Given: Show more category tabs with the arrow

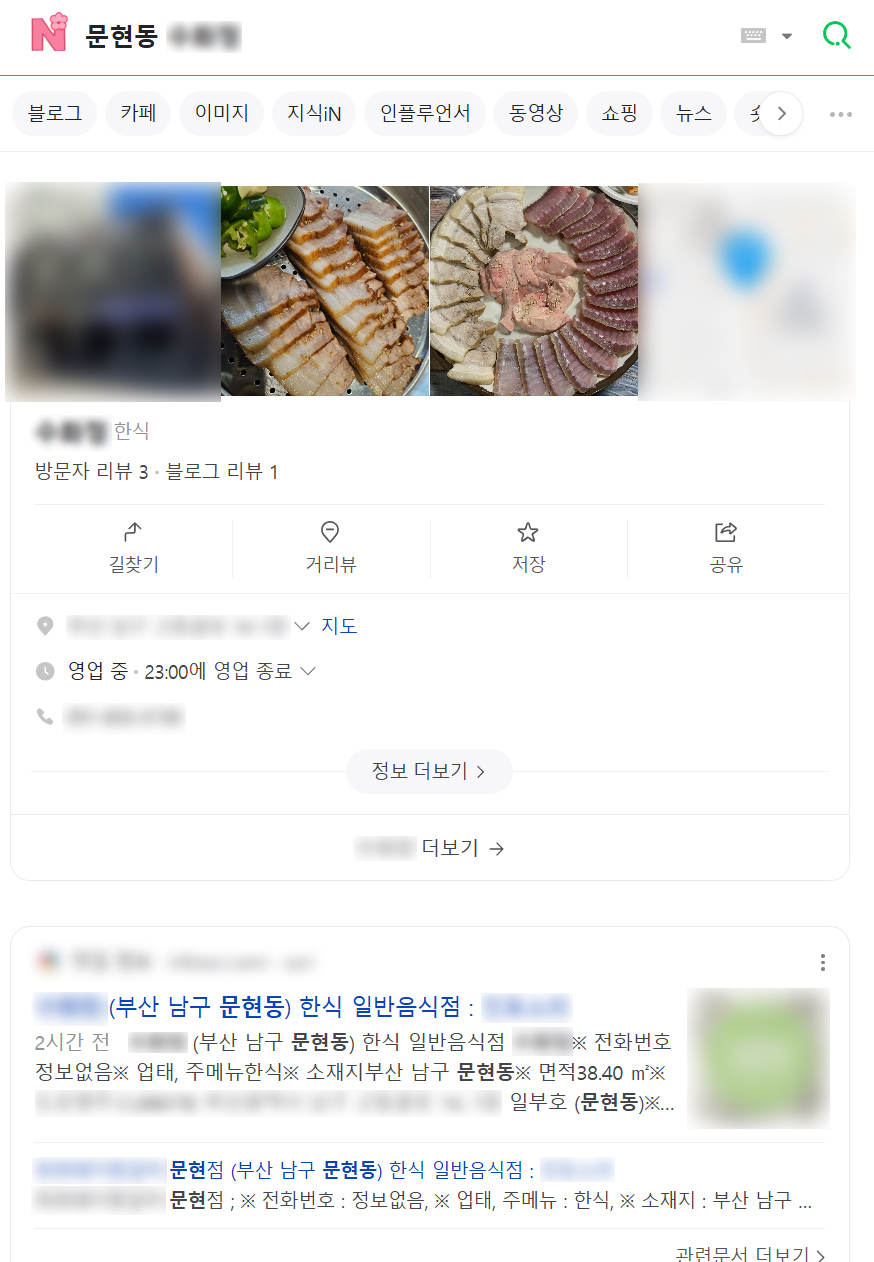Looking at the screenshot, I should [x=782, y=114].
